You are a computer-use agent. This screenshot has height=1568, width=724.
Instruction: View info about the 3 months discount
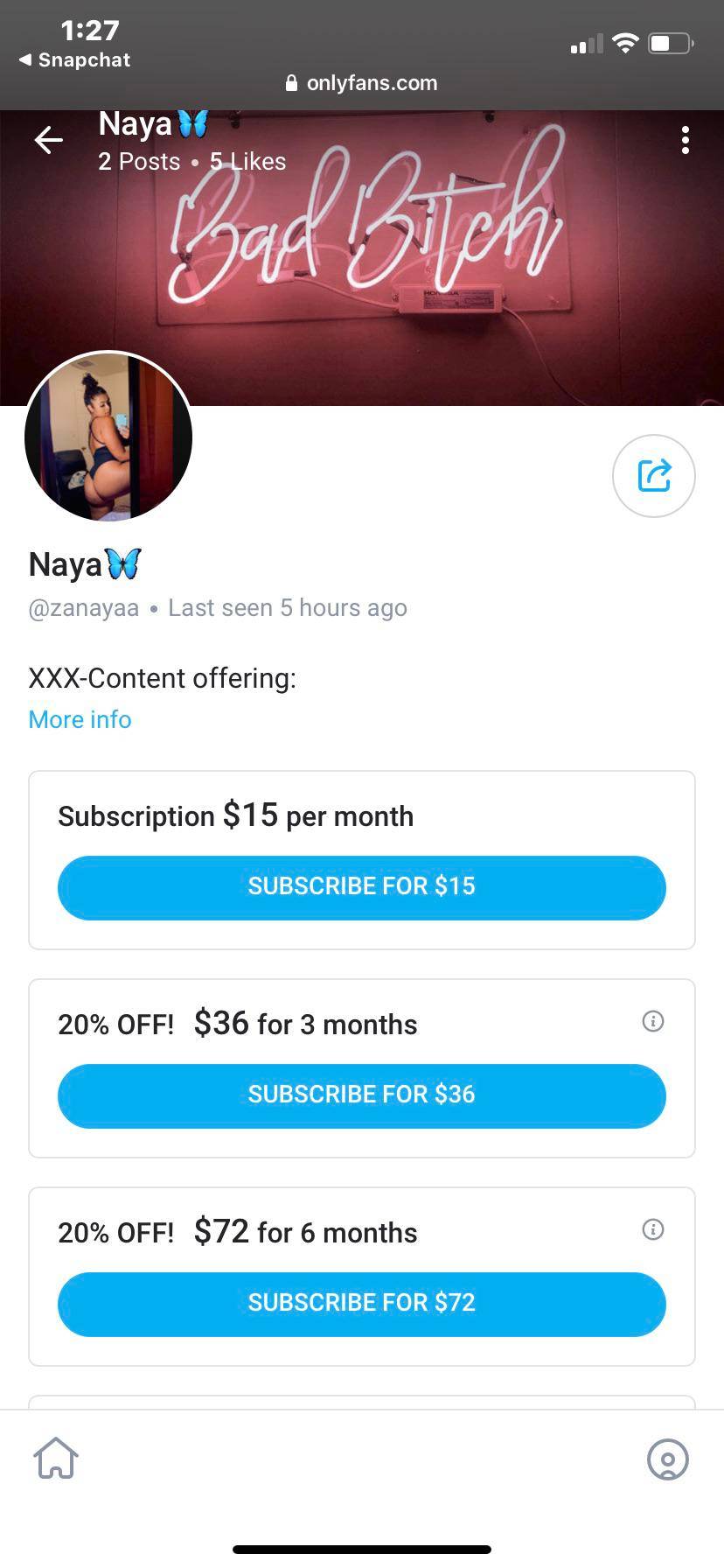click(x=653, y=1021)
